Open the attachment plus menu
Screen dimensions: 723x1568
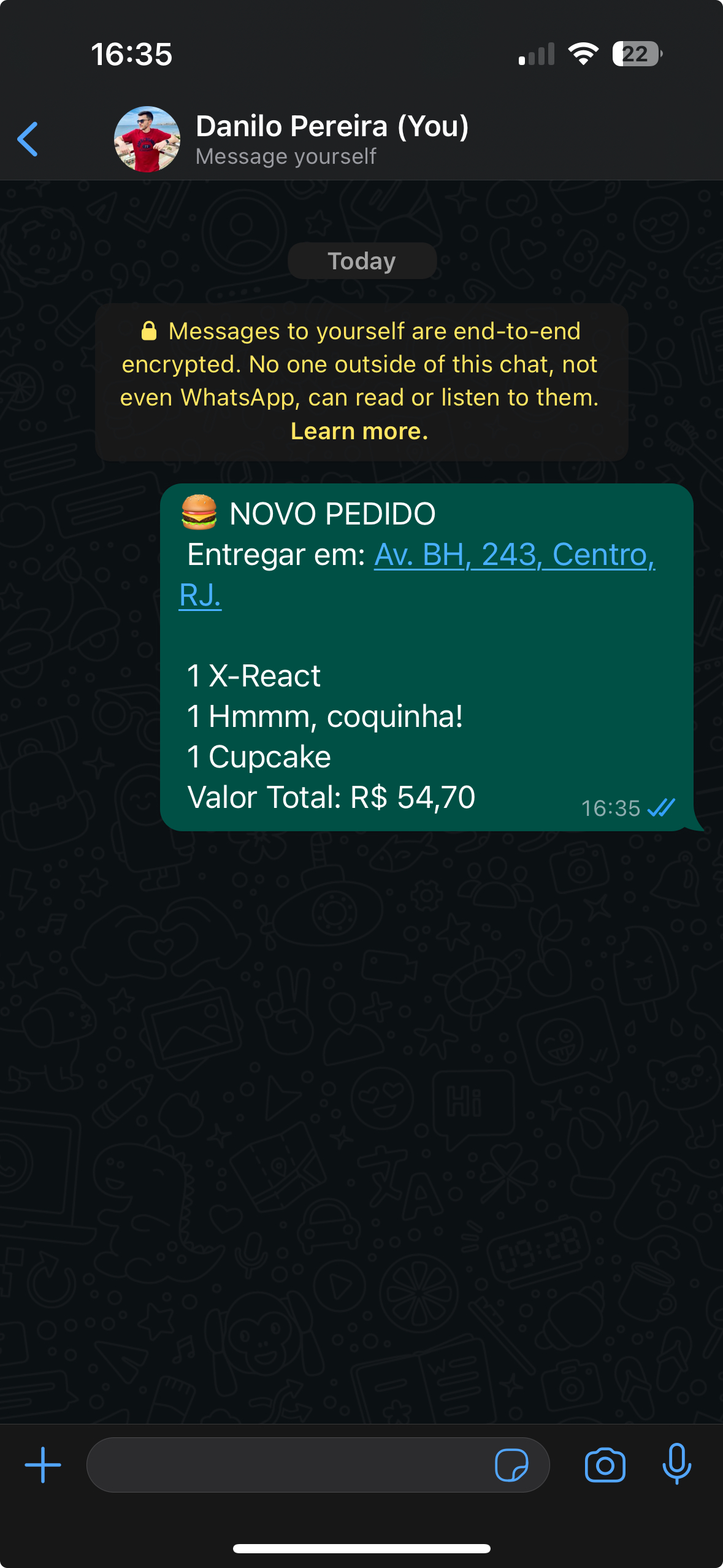43,1465
